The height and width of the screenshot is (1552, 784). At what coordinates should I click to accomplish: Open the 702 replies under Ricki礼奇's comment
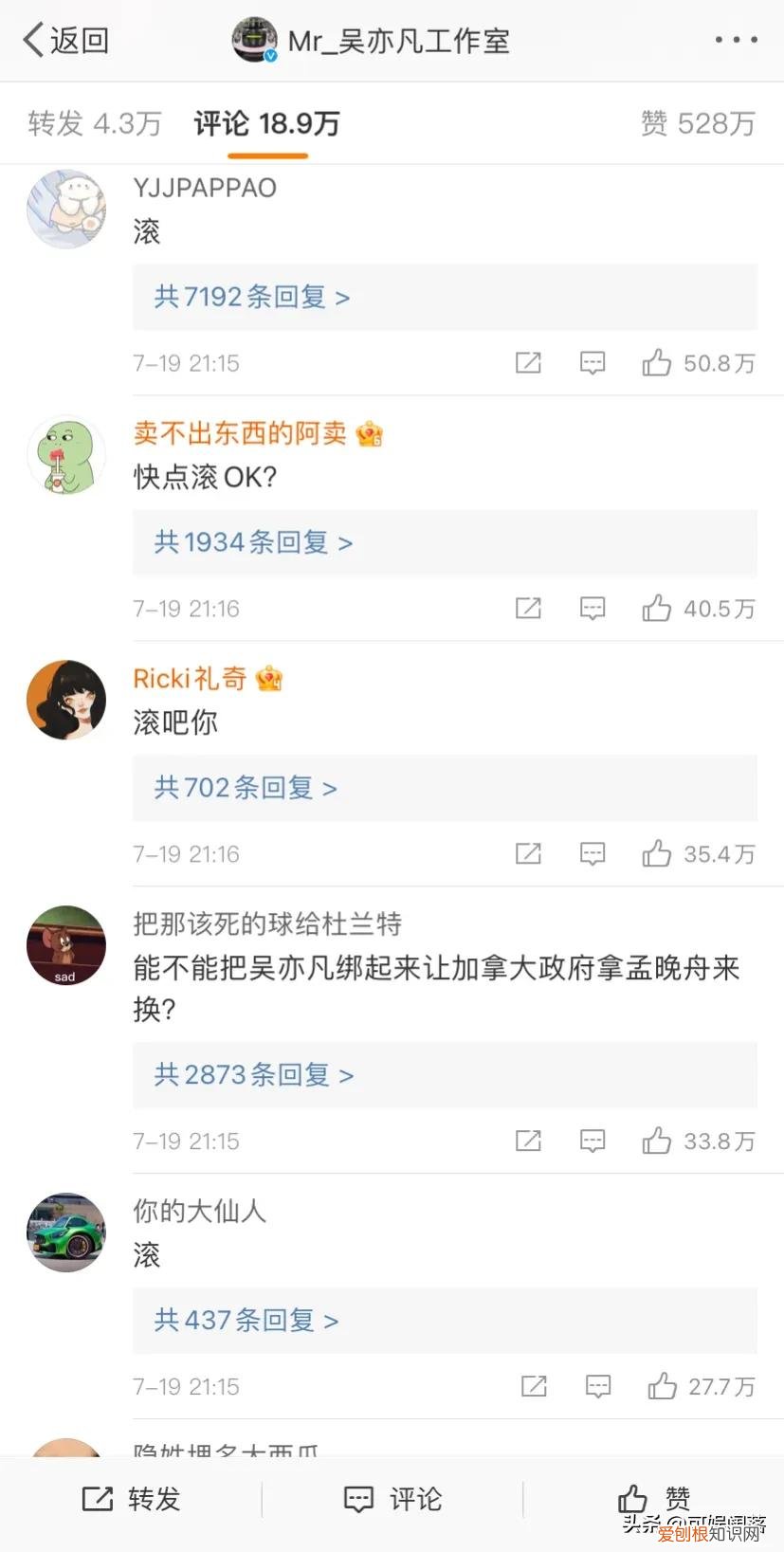pyautogui.click(x=243, y=788)
